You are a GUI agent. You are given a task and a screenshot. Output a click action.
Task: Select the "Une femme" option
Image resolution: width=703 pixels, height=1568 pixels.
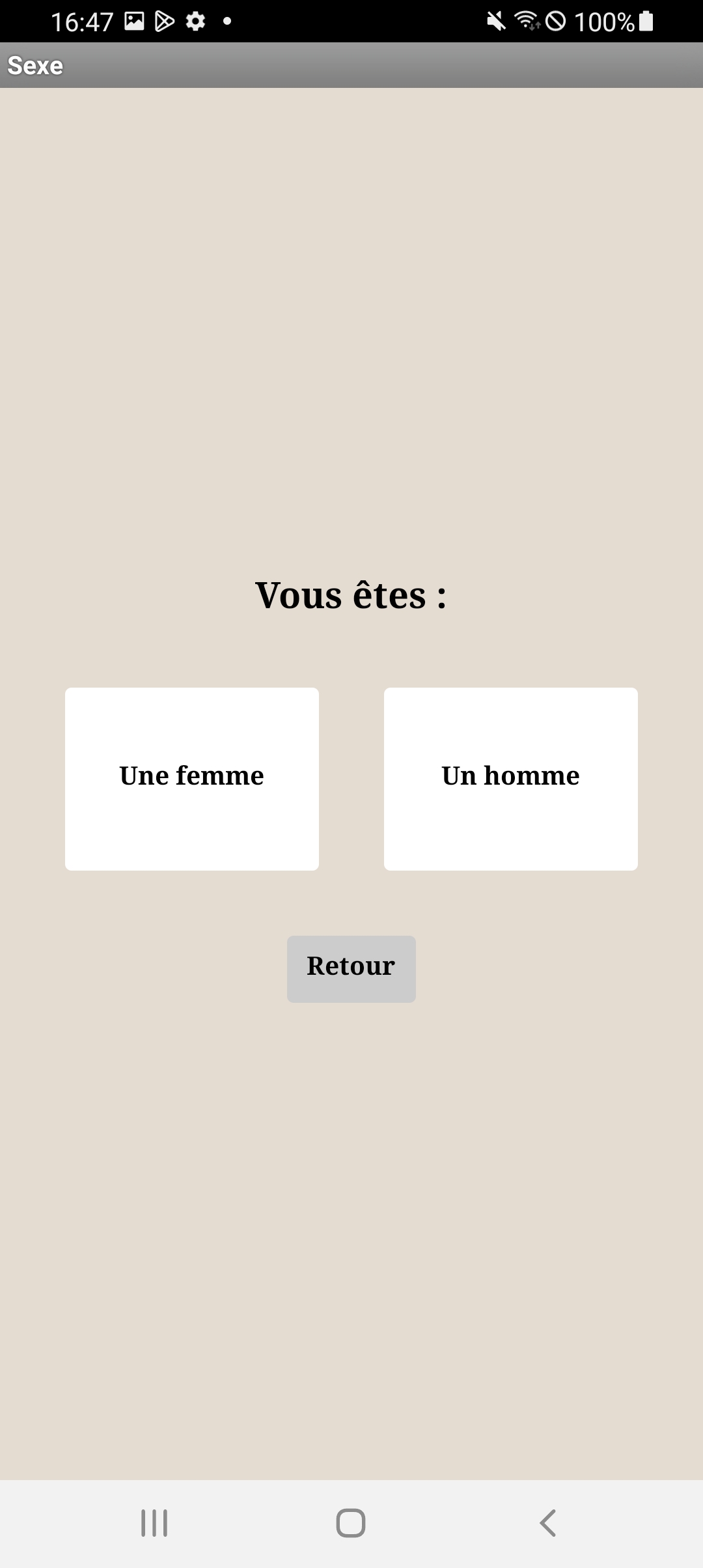192,779
